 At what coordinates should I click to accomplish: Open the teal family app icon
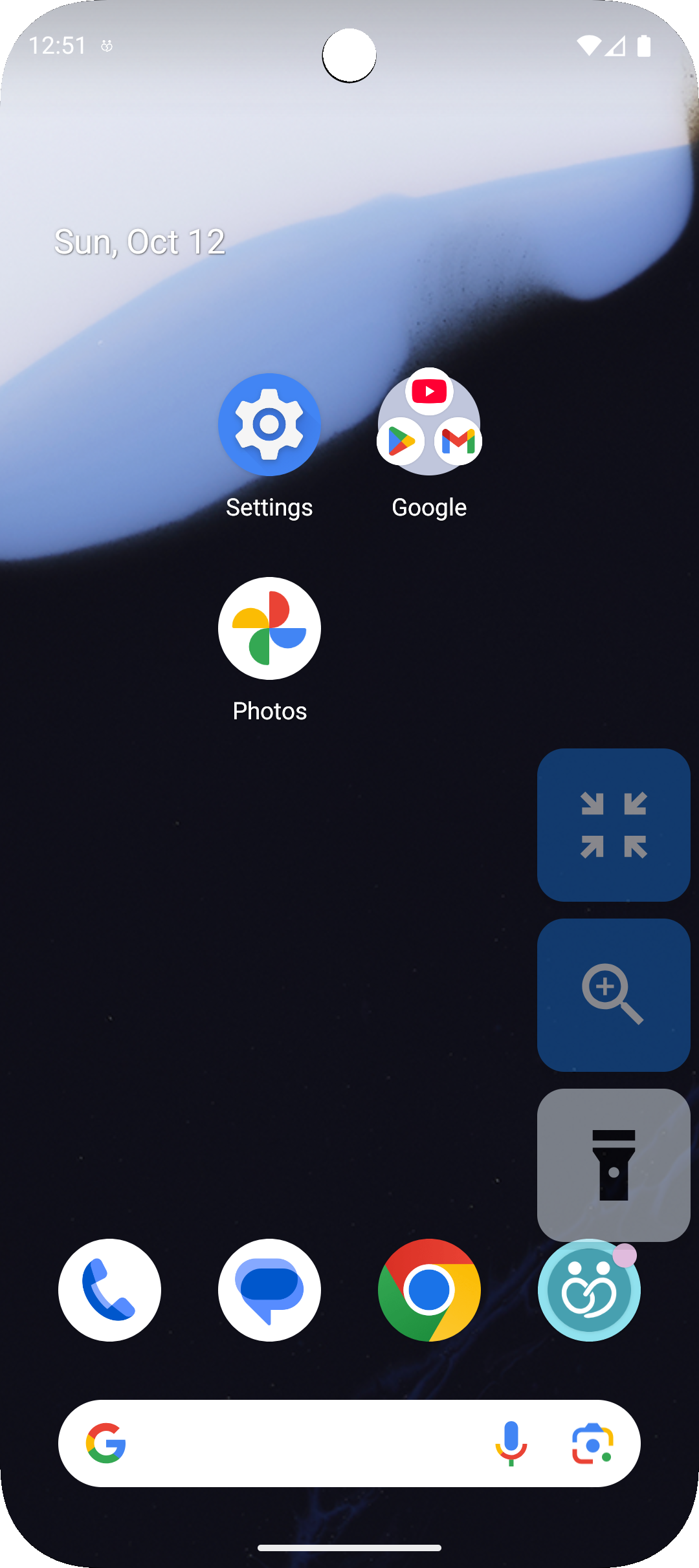point(588,1291)
